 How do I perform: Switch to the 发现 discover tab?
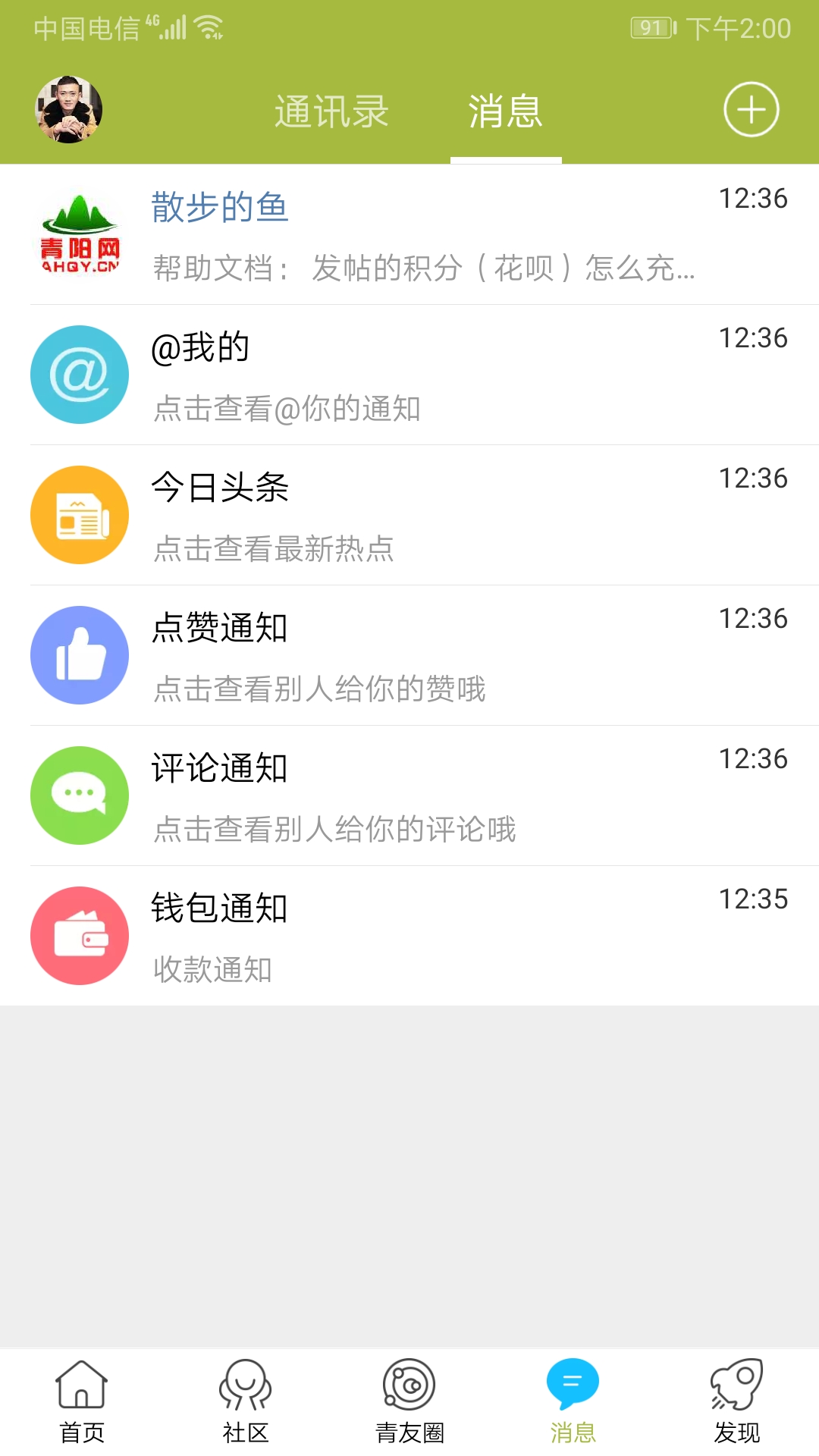[x=737, y=1401]
